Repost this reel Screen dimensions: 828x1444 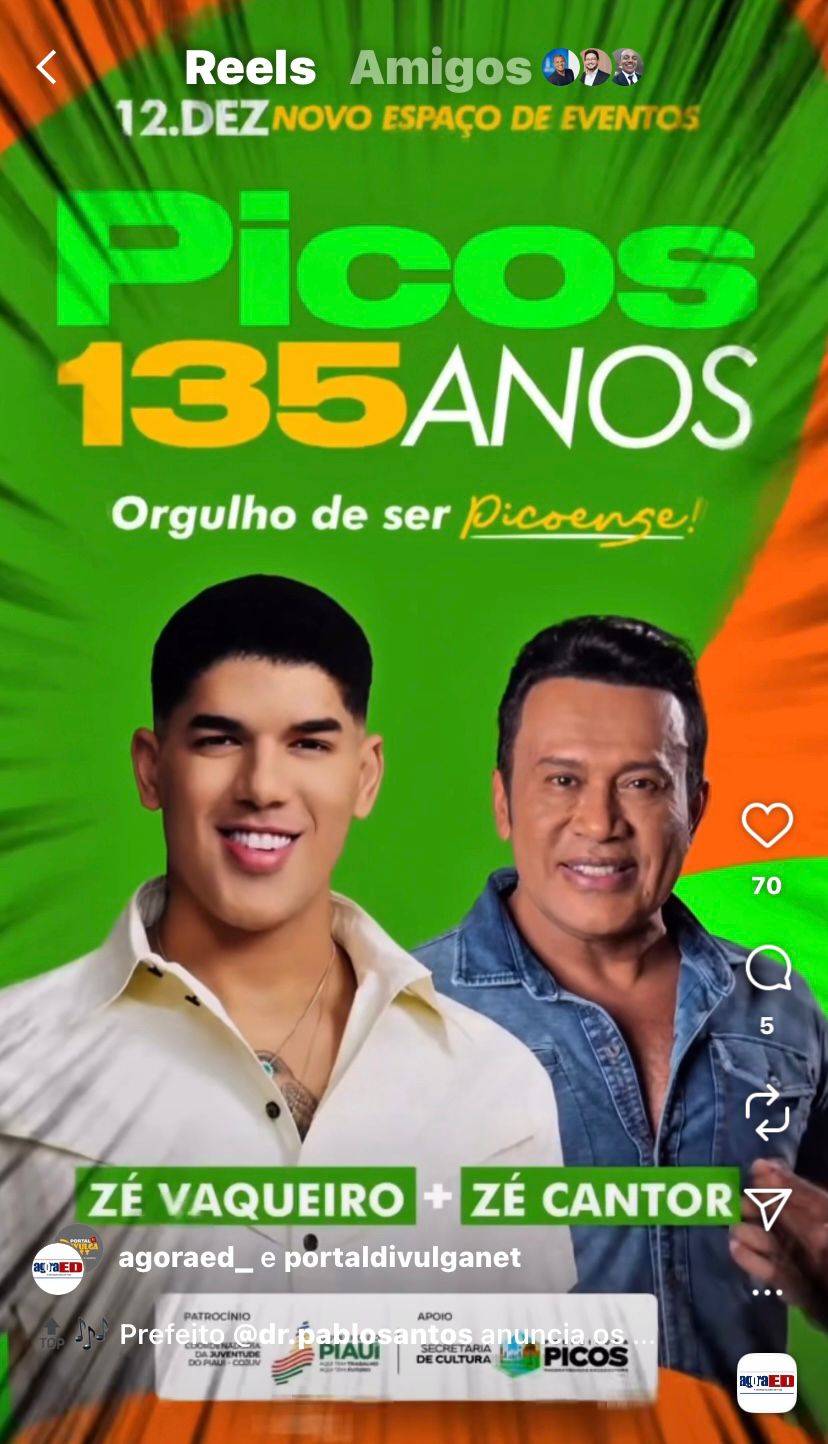coord(767,1114)
